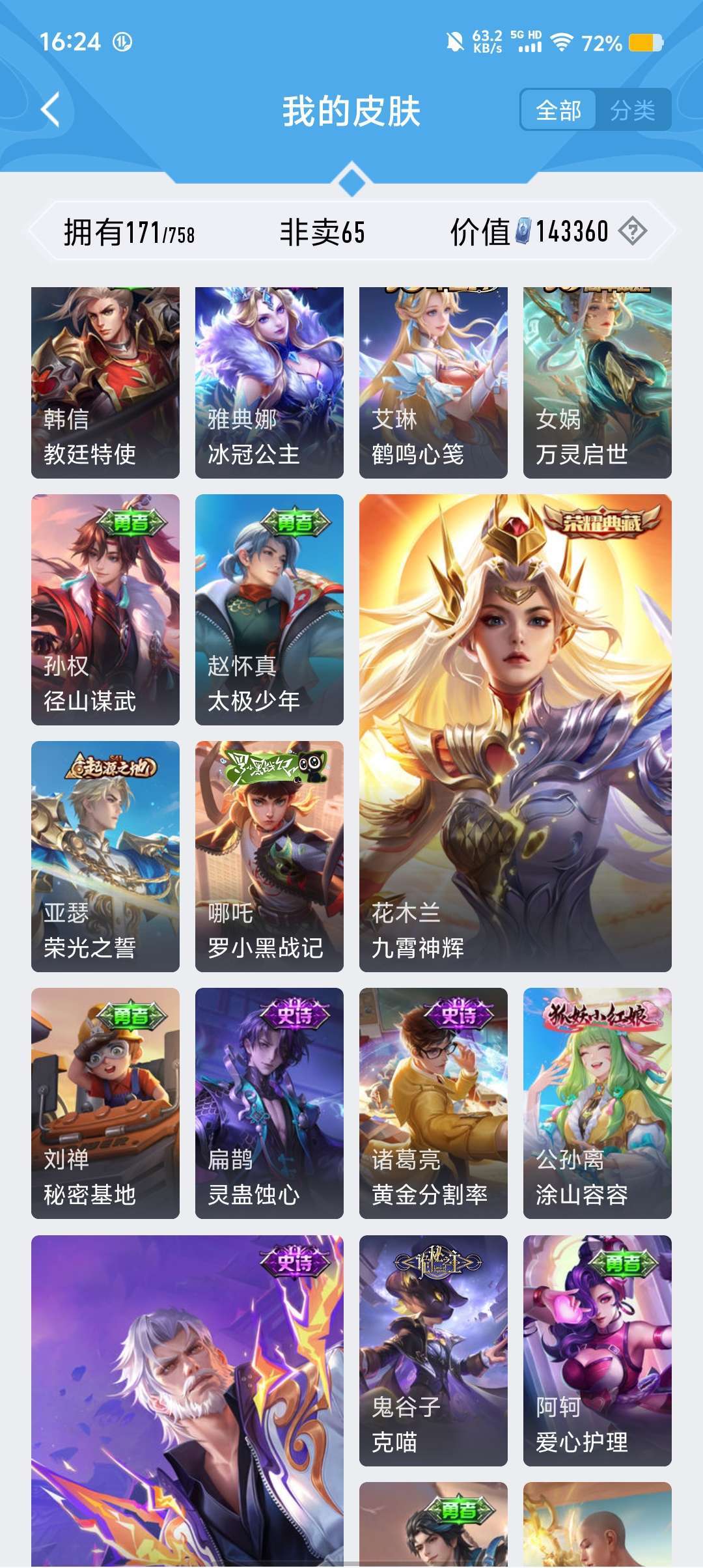The image size is (703, 1568).
Task: Open 公孙离 涂山容容 skin card
Action: tap(598, 1103)
